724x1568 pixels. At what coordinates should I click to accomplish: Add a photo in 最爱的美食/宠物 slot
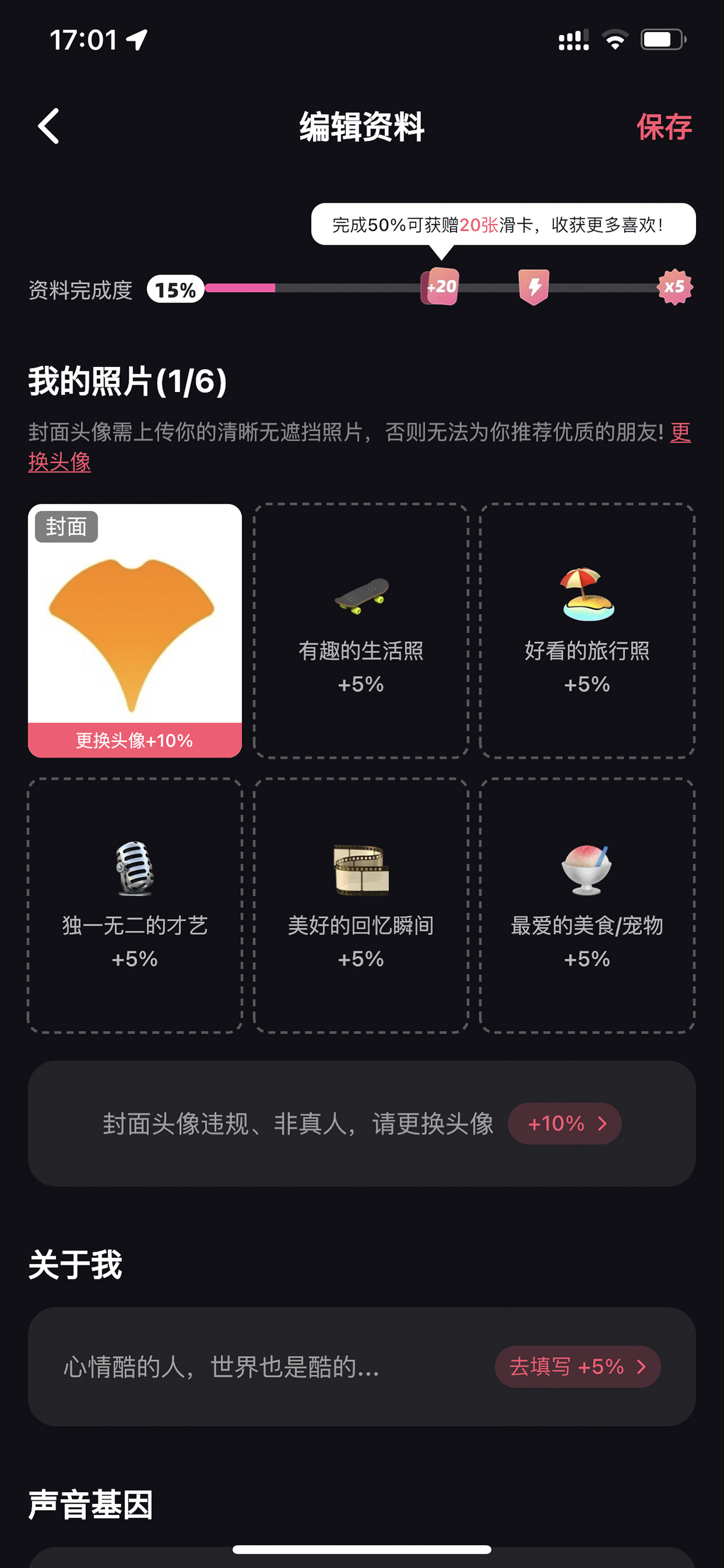pyautogui.click(x=587, y=905)
